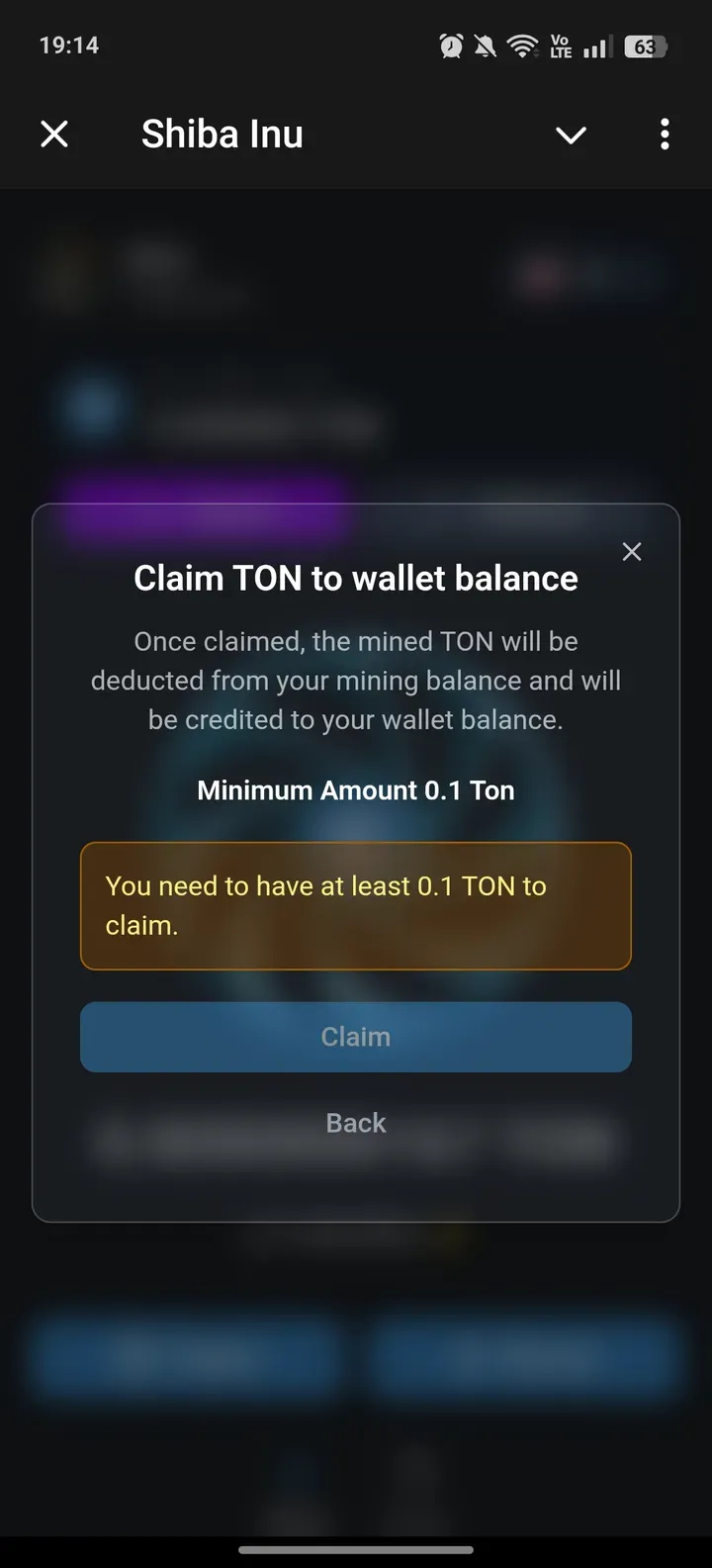The width and height of the screenshot is (712, 1568).
Task: Dismiss the Claim TON dialog
Action: [x=632, y=552]
